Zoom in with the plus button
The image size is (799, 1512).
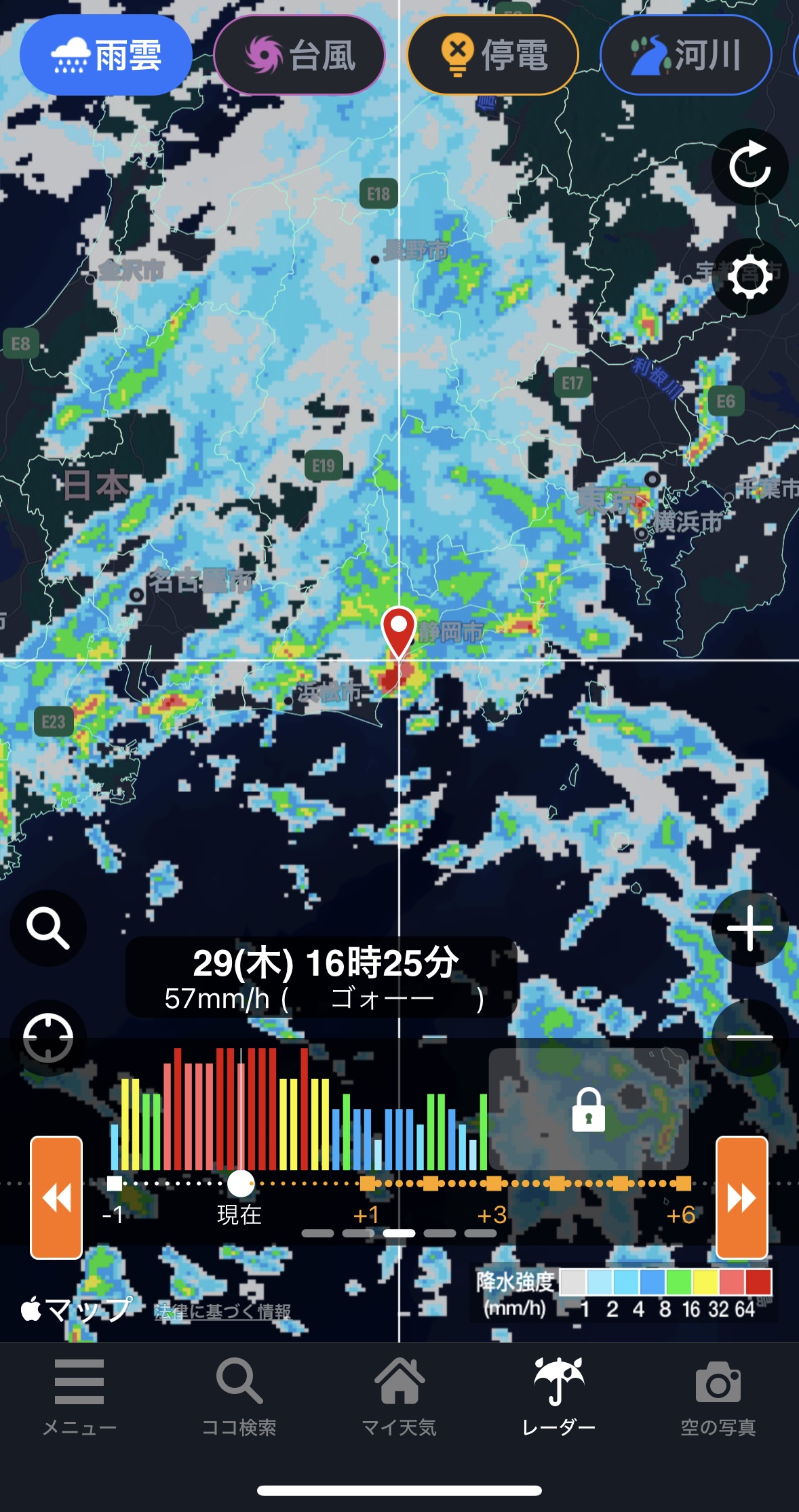[x=749, y=928]
